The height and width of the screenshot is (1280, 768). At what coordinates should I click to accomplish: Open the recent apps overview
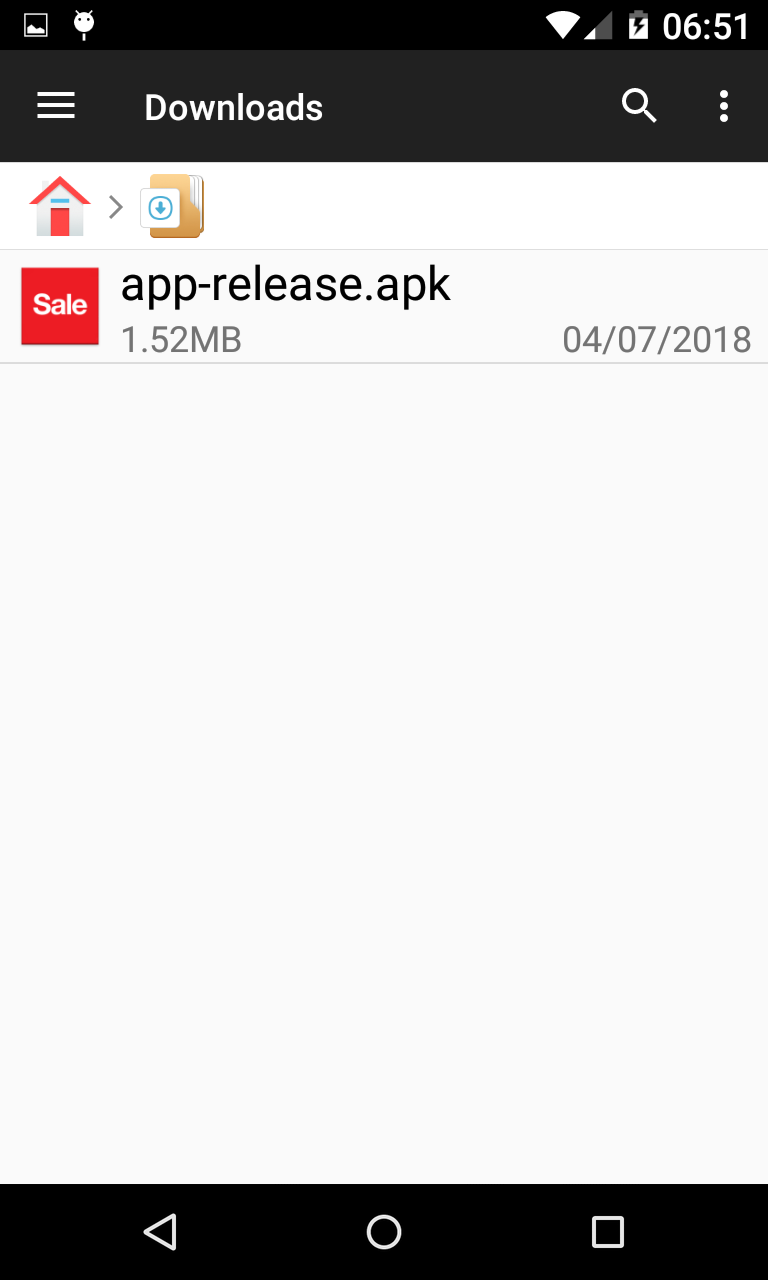pos(607,1232)
